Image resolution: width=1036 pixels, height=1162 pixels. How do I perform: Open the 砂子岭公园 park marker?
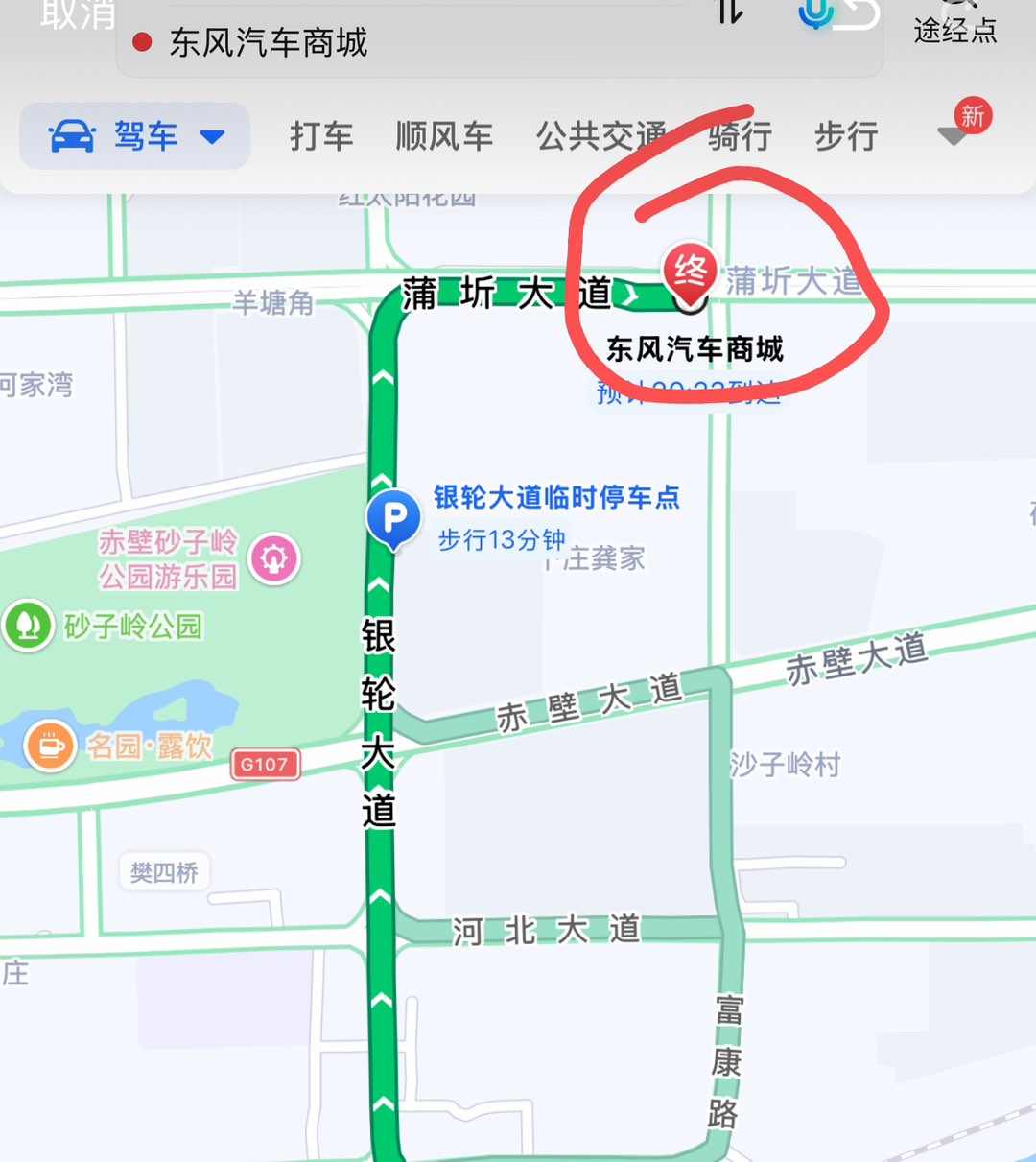tap(28, 626)
